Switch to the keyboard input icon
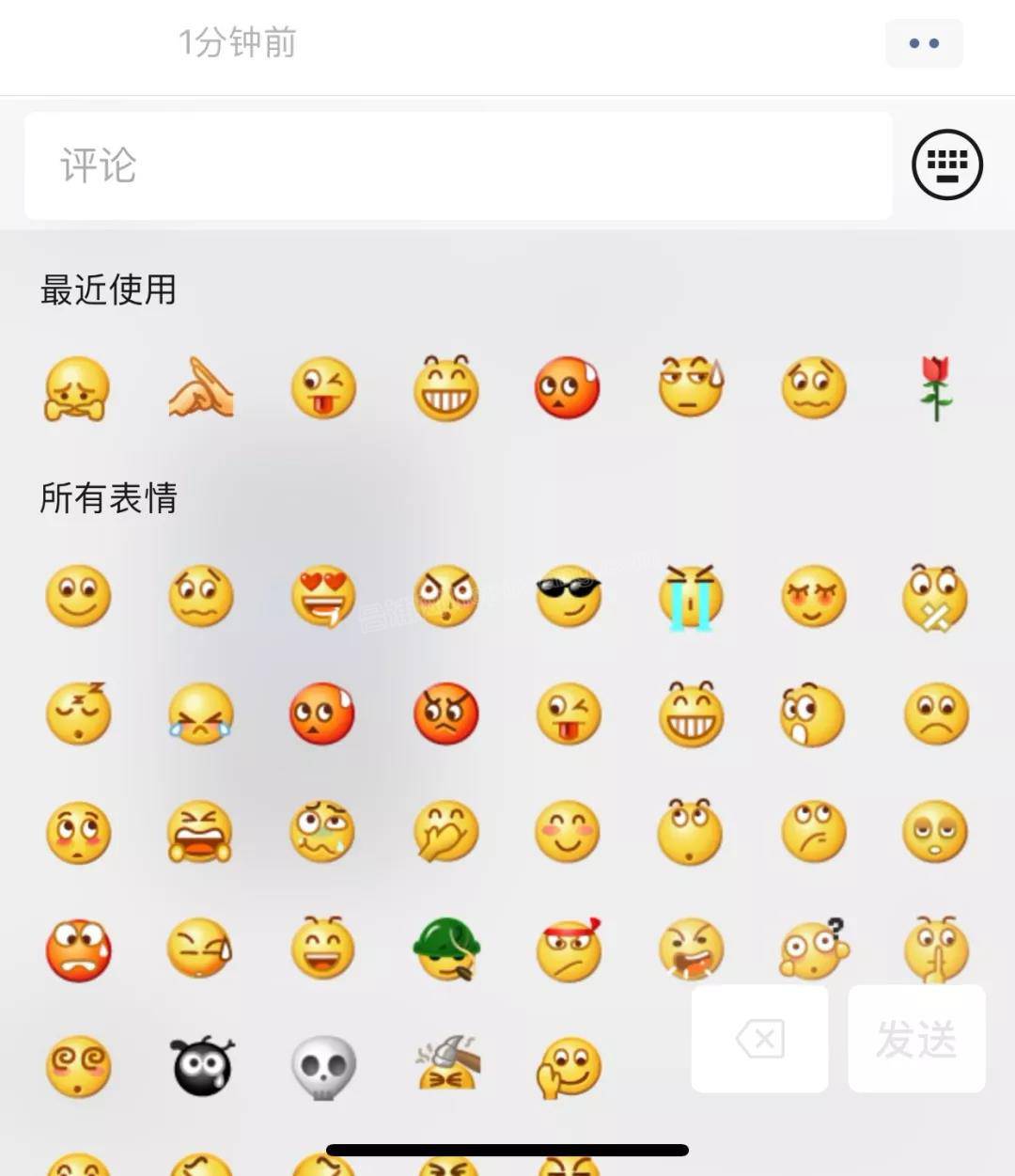Image resolution: width=1015 pixels, height=1176 pixels. point(946,165)
